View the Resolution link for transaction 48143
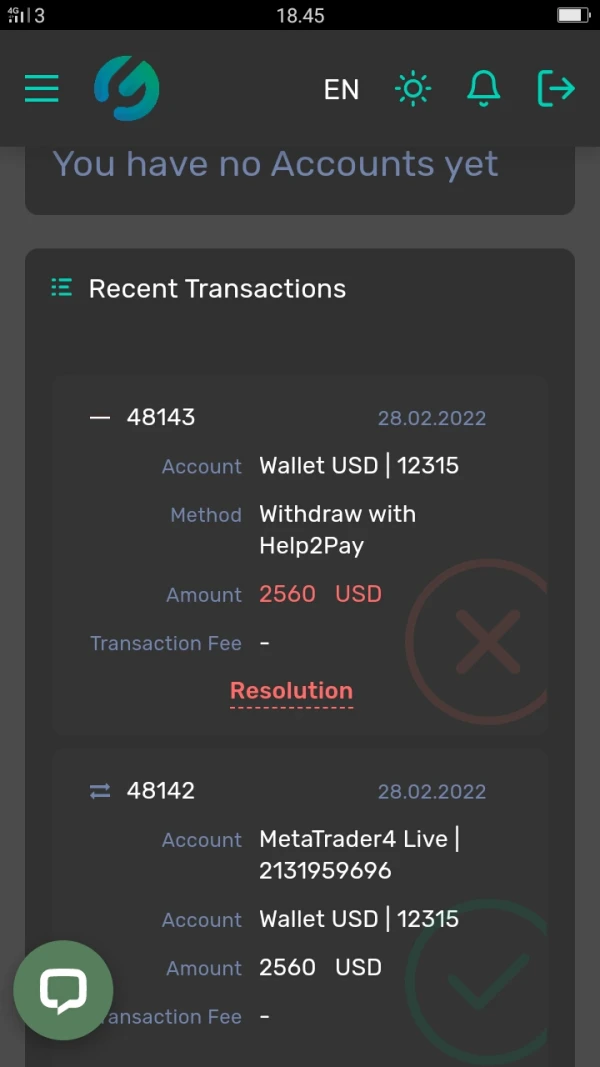Image resolution: width=600 pixels, height=1067 pixels. click(x=291, y=691)
